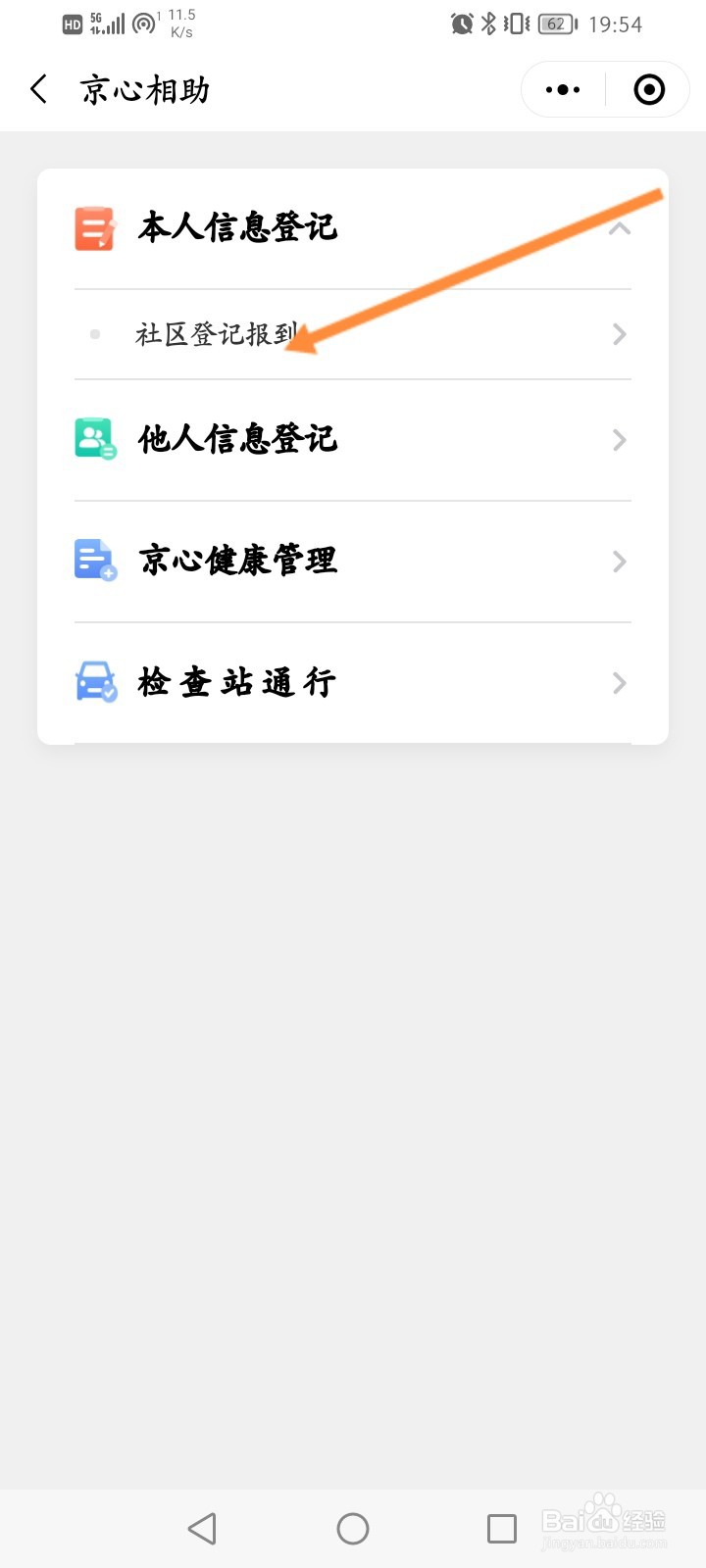The width and height of the screenshot is (706, 1568).
Task: Open 京心健康管理
Action: tap(353, 562)
